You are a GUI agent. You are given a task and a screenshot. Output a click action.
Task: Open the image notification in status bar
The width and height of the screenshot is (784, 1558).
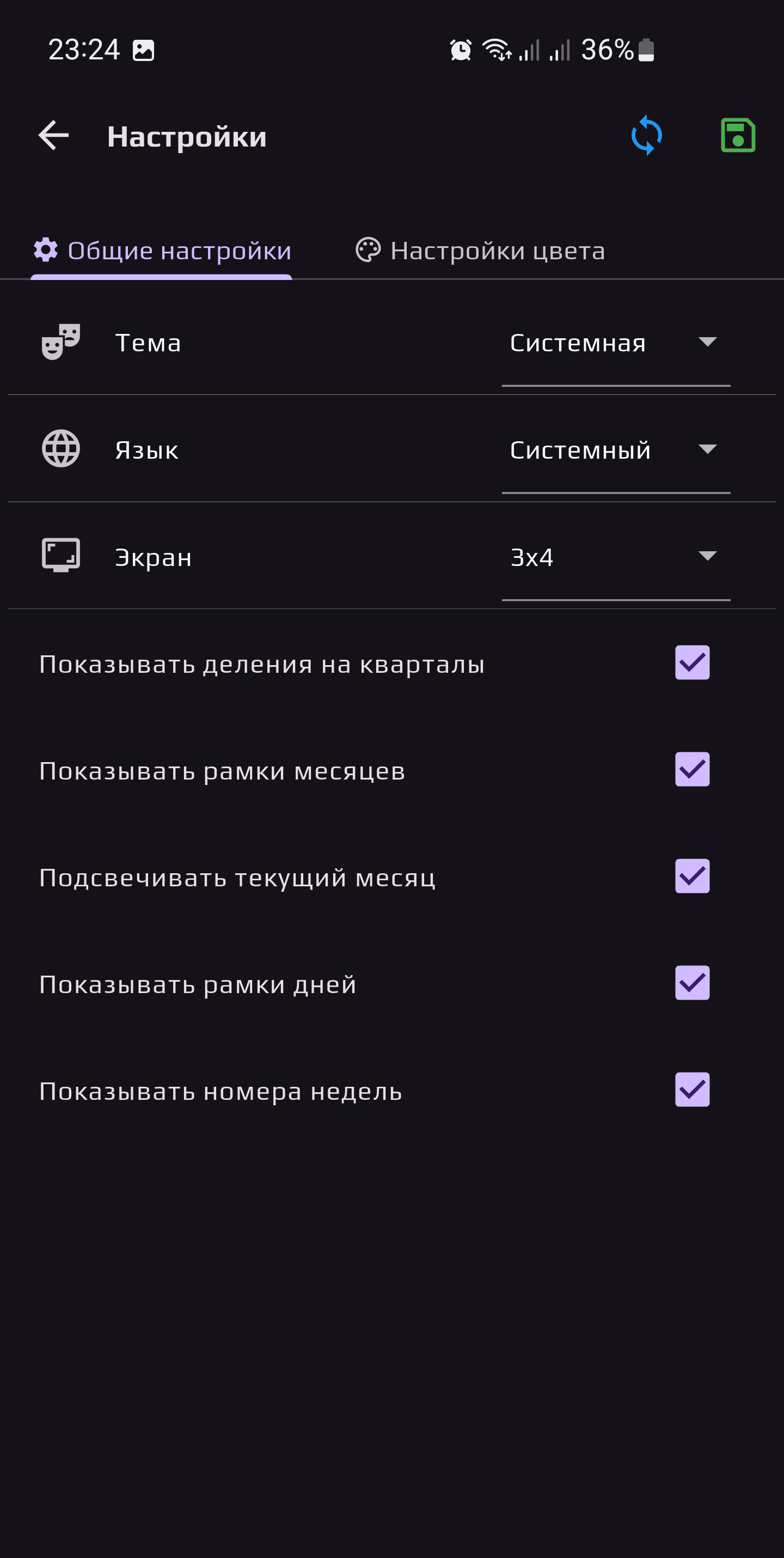coord(144,50)
